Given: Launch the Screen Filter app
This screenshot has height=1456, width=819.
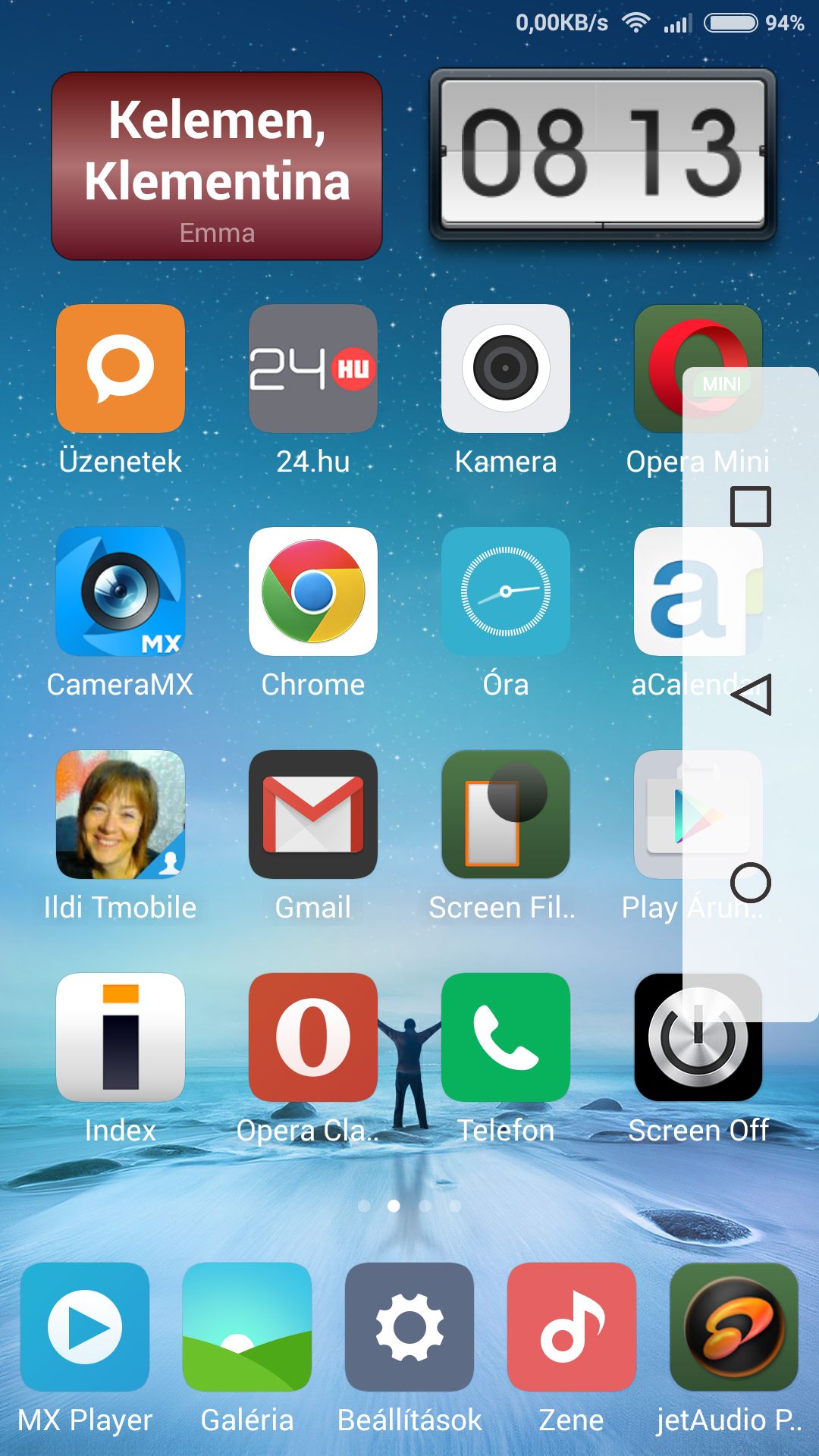Looking at the screenshot, I should pyautogui.click(x=506, y=814).
